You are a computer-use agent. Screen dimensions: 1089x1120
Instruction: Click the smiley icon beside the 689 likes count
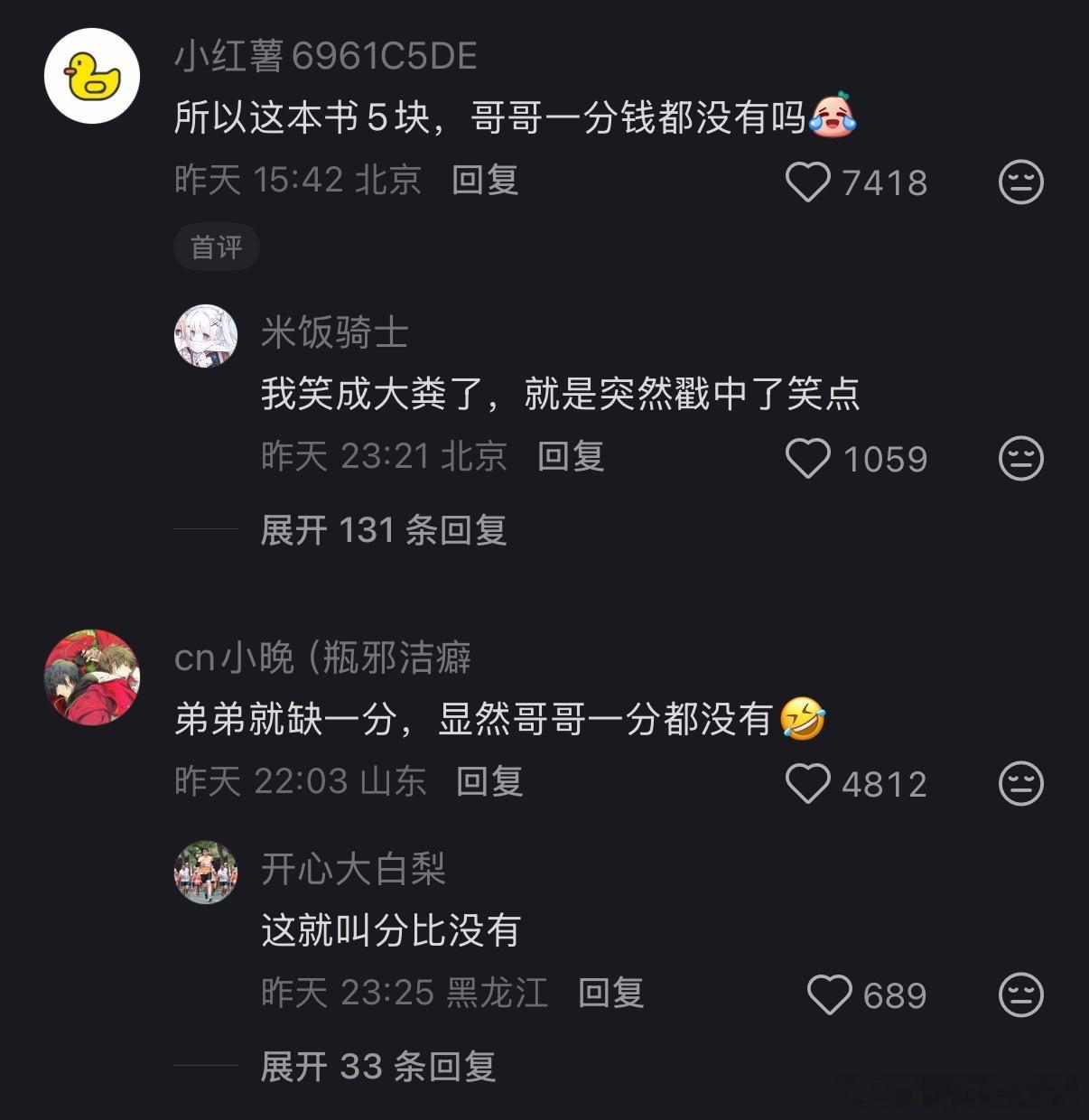tap(1019, 995)
